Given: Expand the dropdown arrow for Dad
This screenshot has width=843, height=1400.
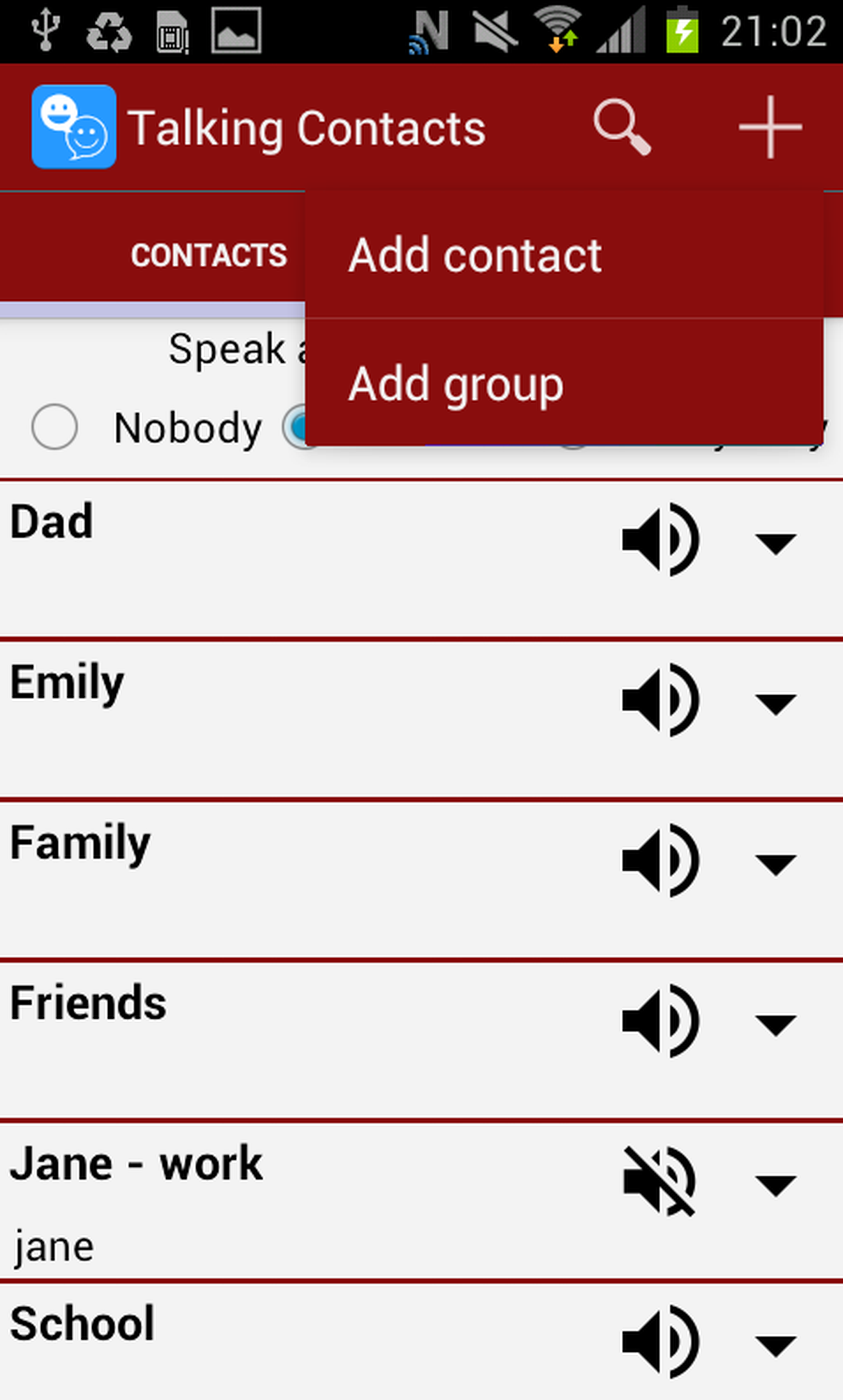Looking at the screenshot, I should pyautogui.click(x=775, y=543).
